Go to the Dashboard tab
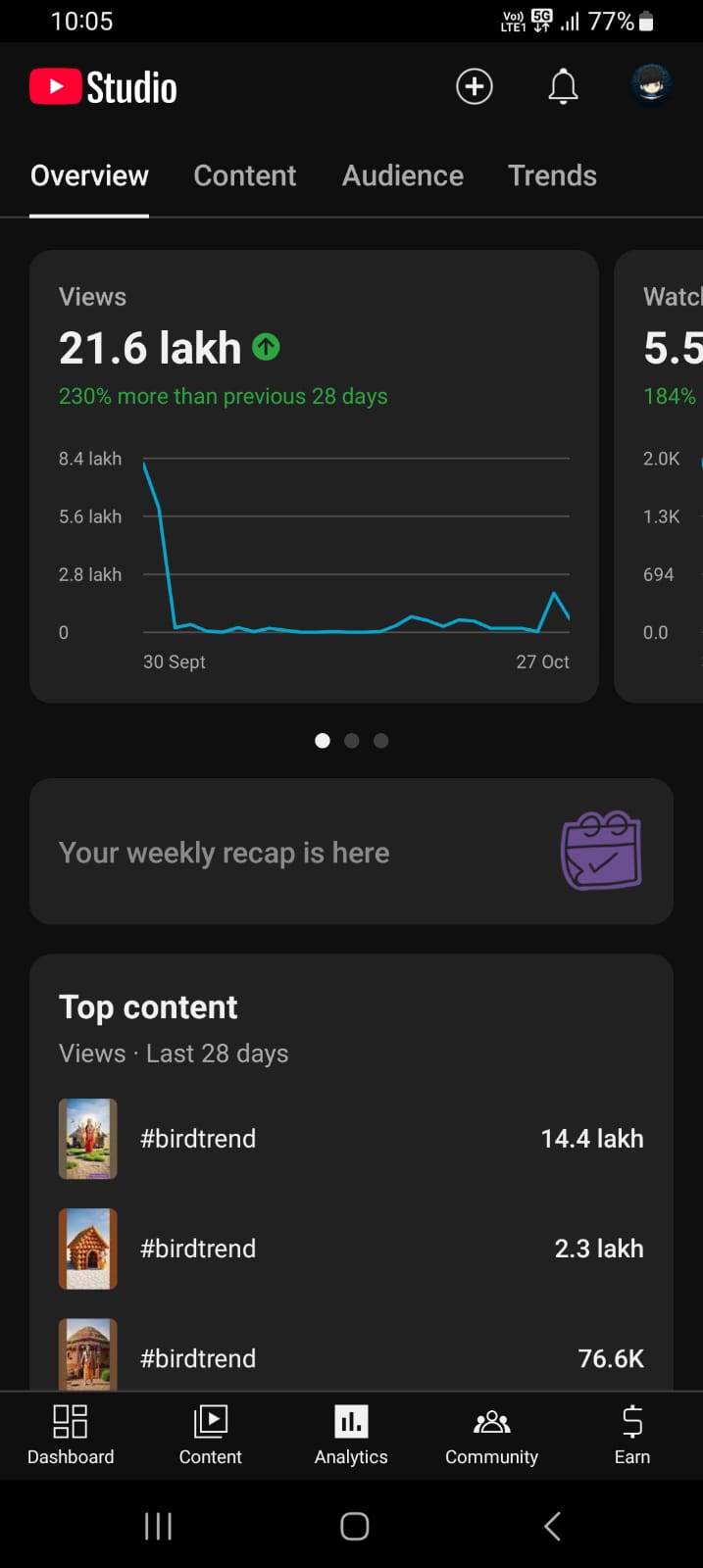Image resolution: width=703 pixels, height=1568 pixels. point(71,1435)
